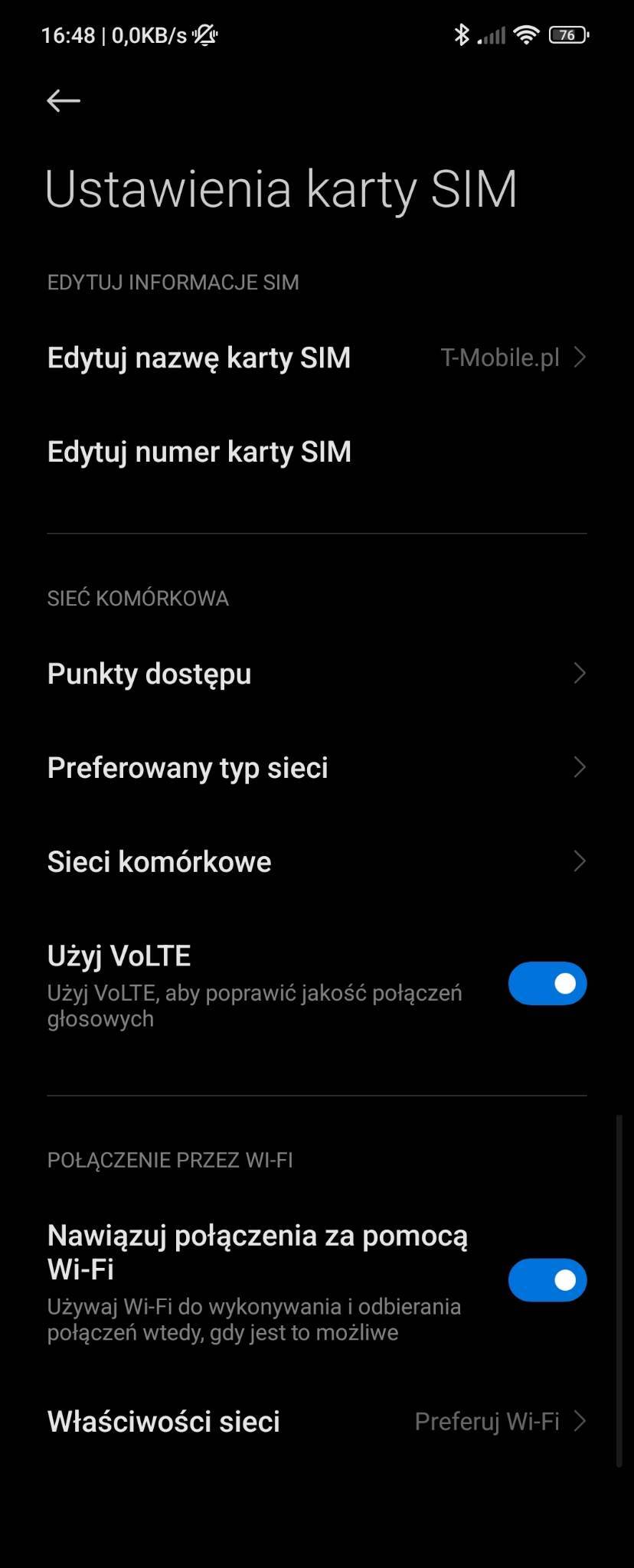
Task: Disable the Użyj VoLTE switch
Action: (x=547, y=984)
